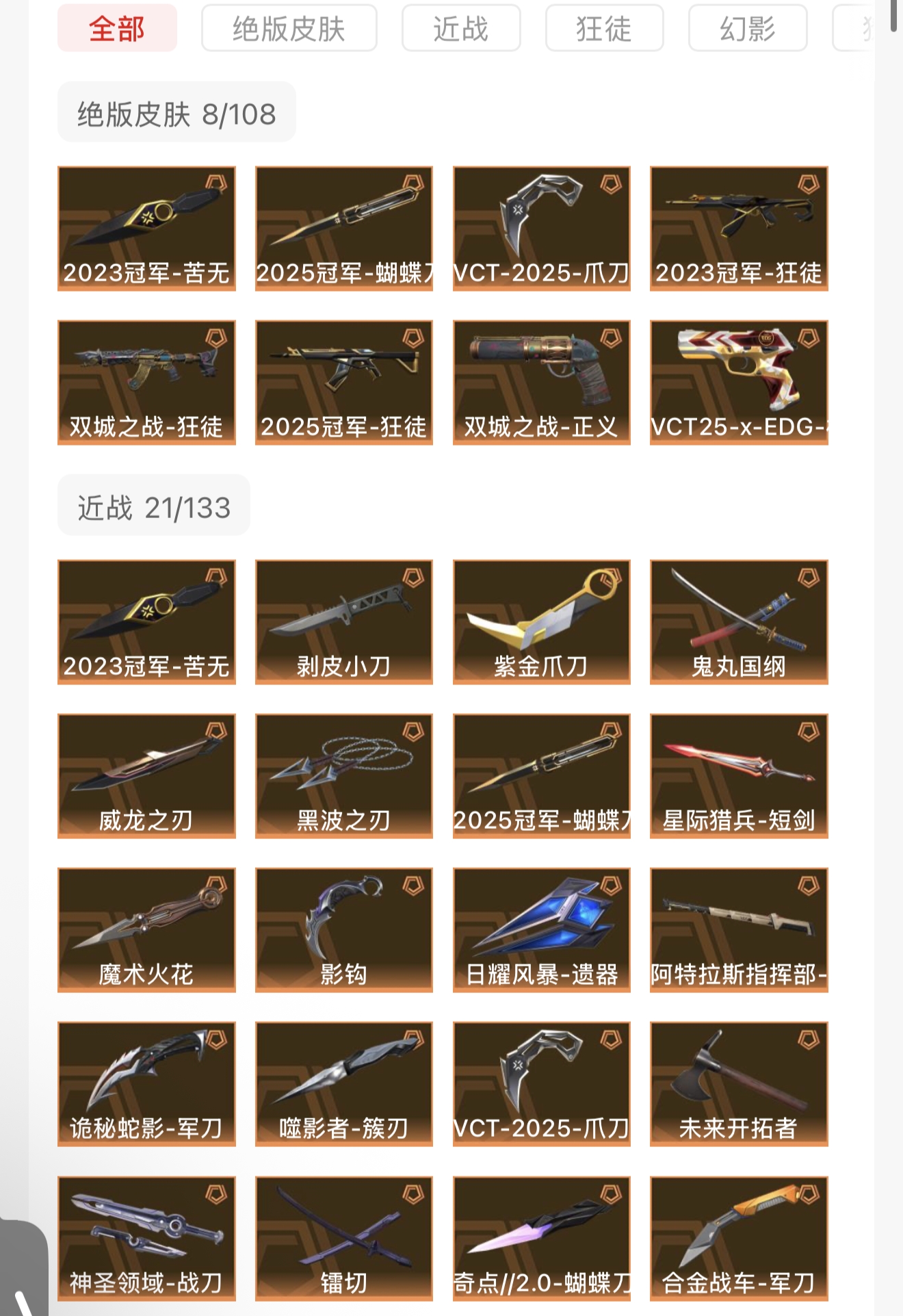Tap the 双城之战-正义 skin tile
This screenshot has width=903, height=1316.
(541, 382)
